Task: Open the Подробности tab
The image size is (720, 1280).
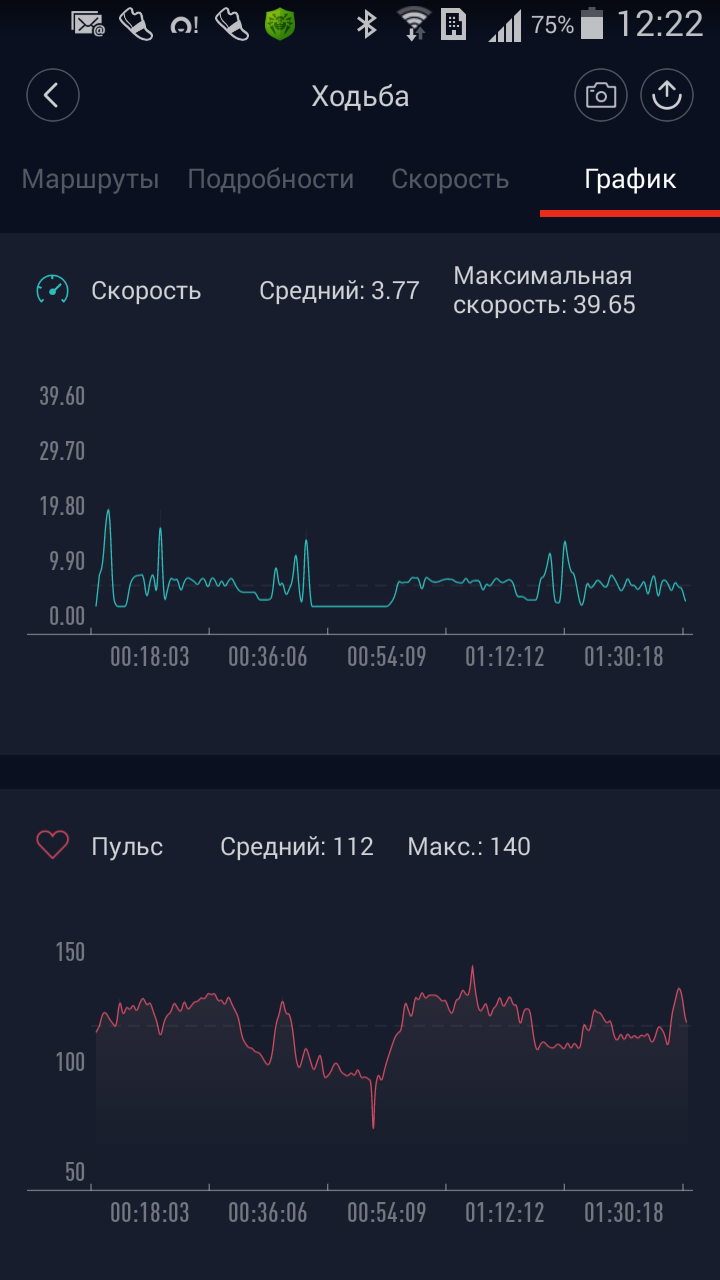Action: pos(271,180)
